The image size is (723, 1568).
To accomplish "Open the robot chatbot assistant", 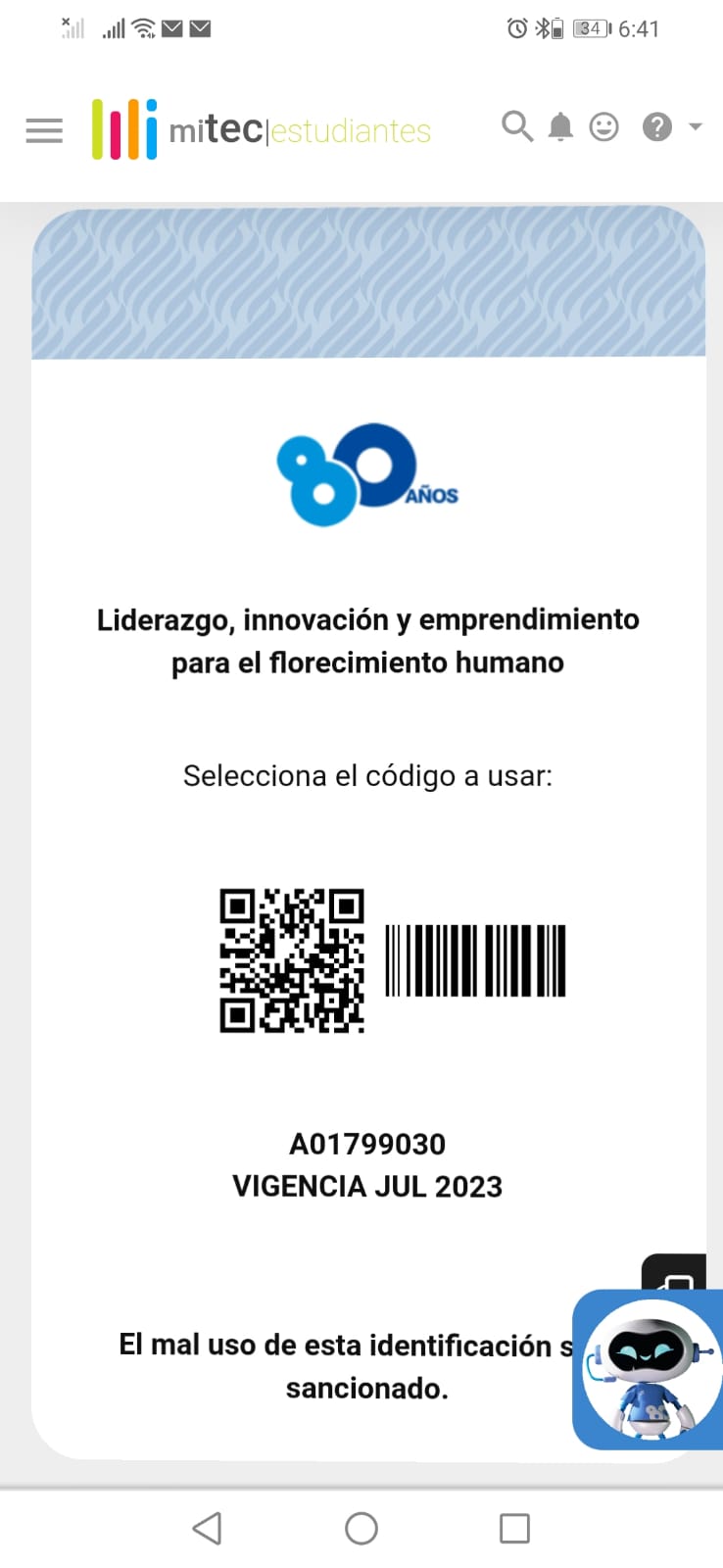I will (x=649, y=1370).
